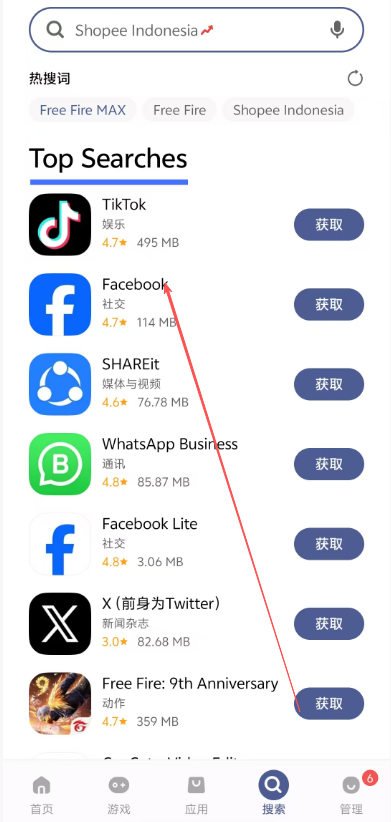The height and width of the screenshot is (822, 391).
Task: Get the TikTok app
Action: [x=329, y=225]
